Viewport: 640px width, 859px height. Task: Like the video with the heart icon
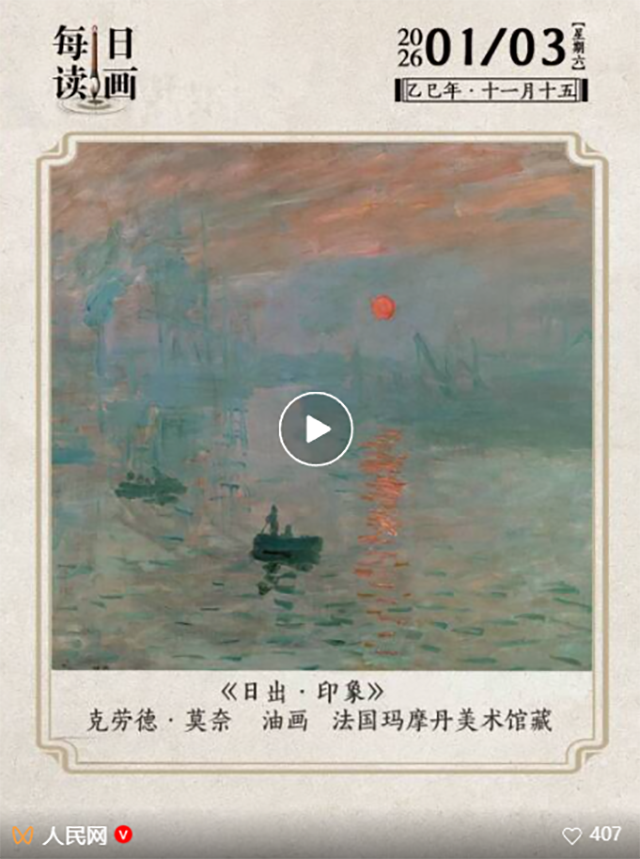(572, 836)
